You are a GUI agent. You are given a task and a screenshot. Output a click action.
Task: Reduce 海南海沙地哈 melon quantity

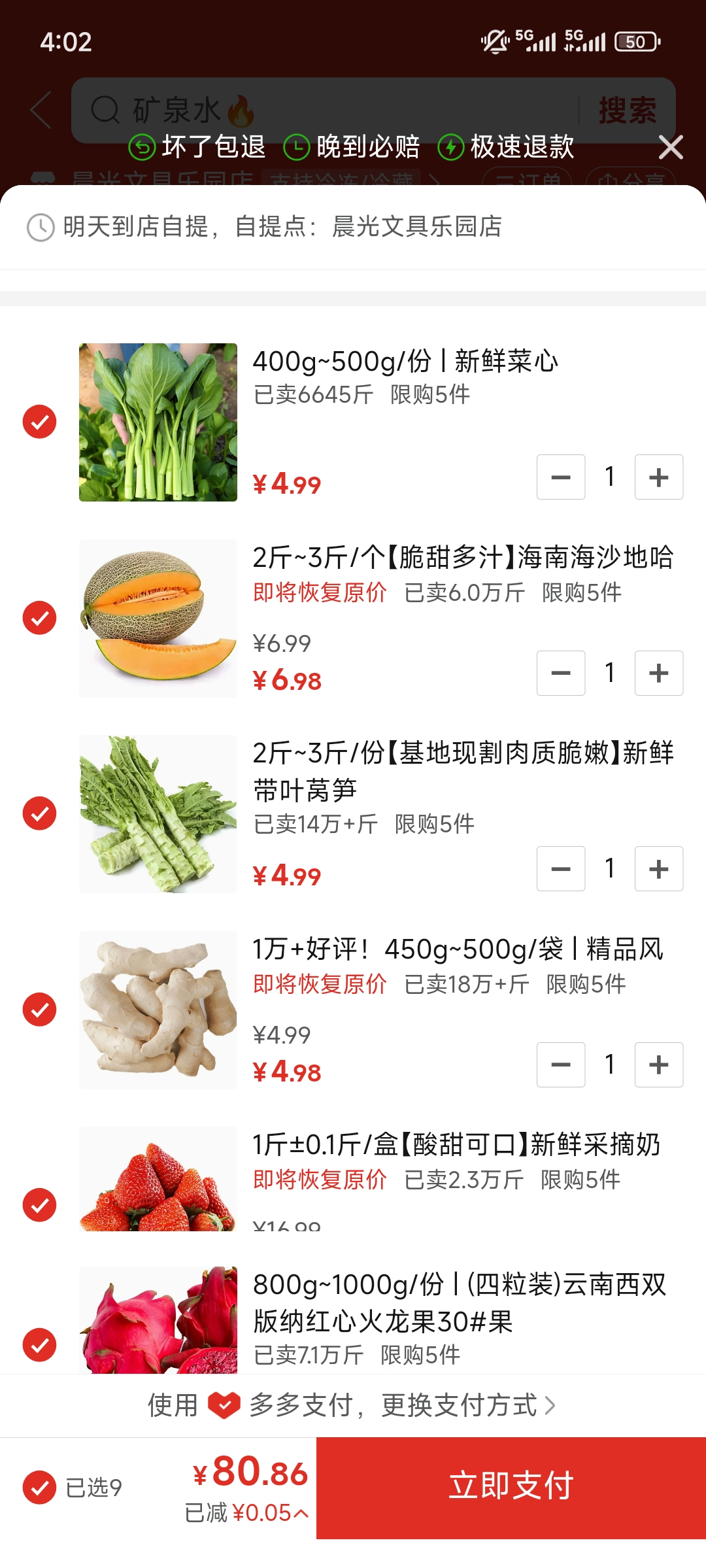561,673
